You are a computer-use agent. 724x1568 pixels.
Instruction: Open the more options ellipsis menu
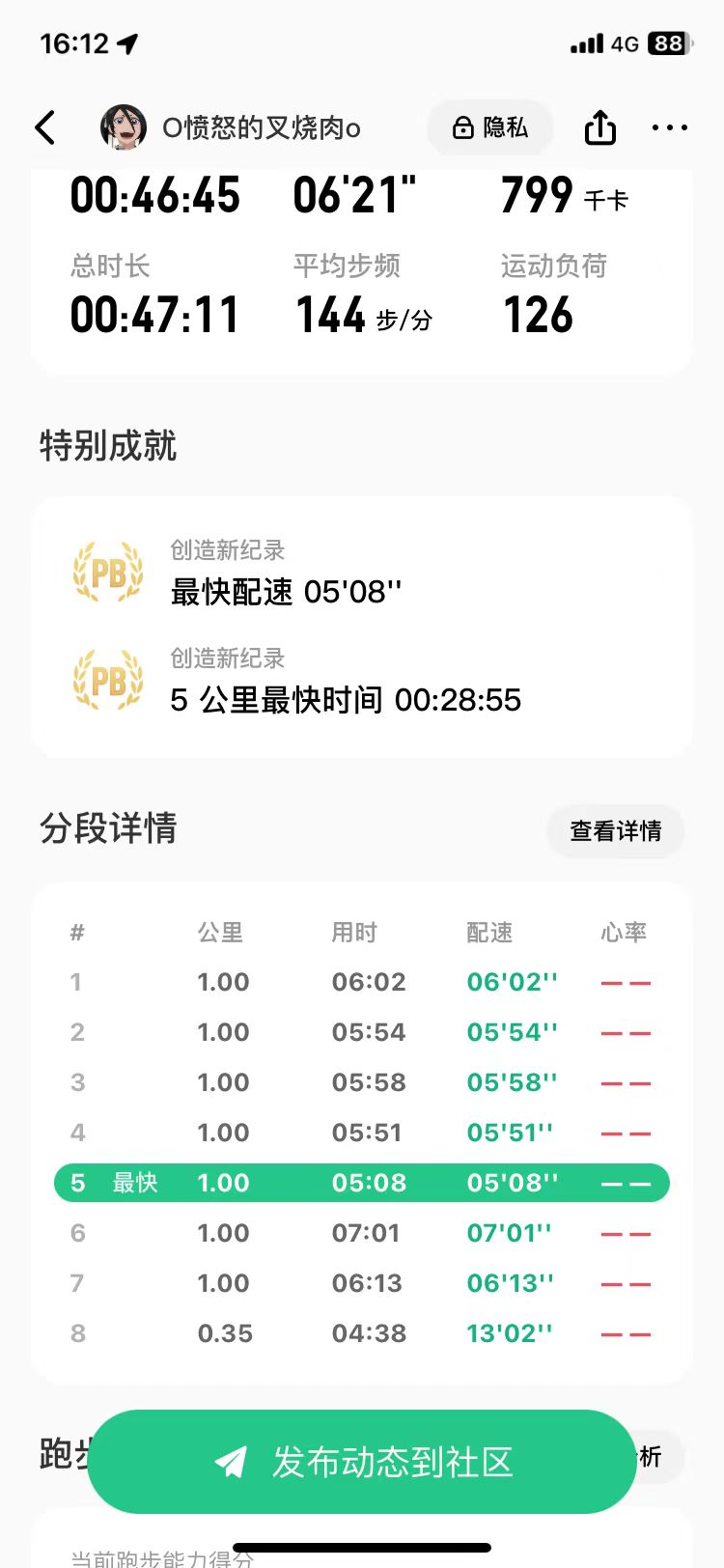point(669,127)
